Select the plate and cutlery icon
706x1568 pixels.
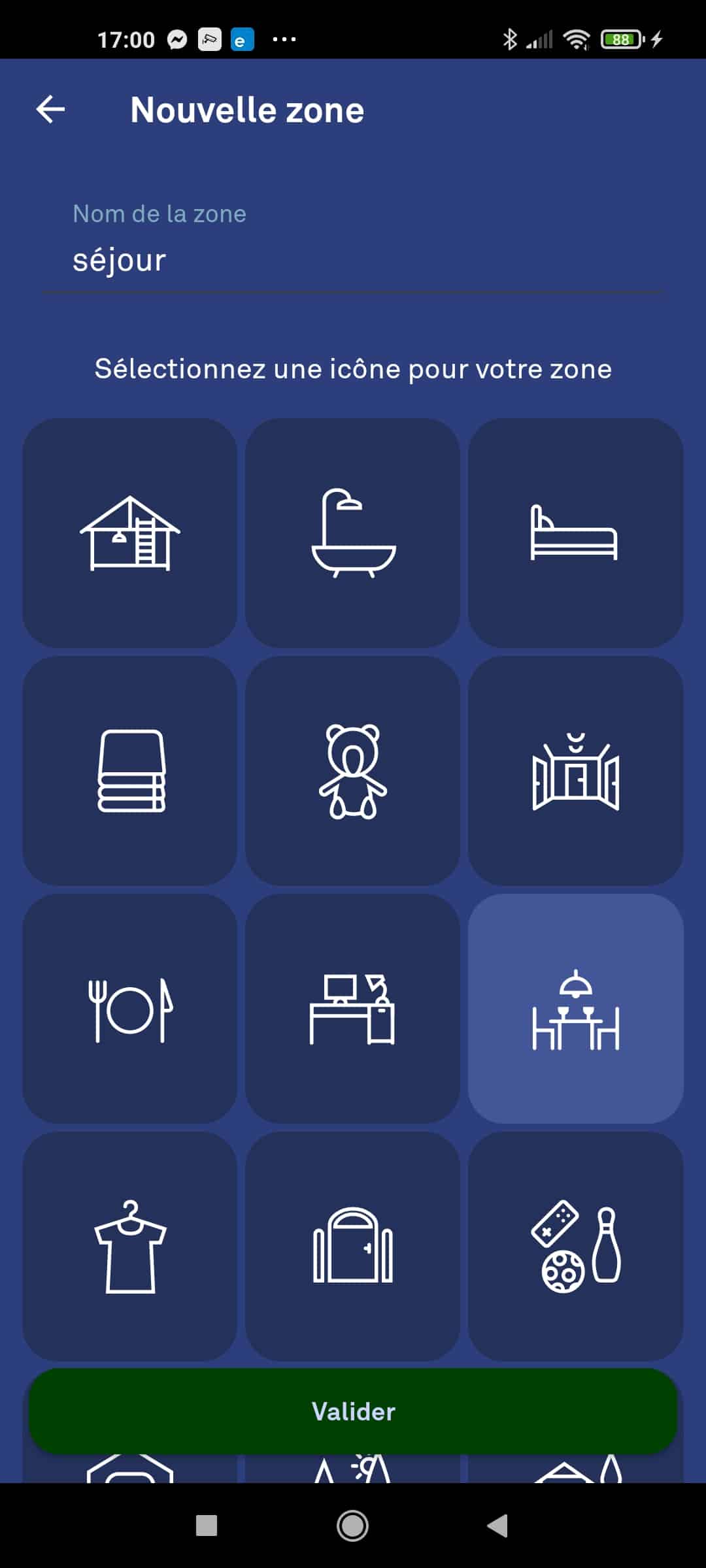point(130,1009)
